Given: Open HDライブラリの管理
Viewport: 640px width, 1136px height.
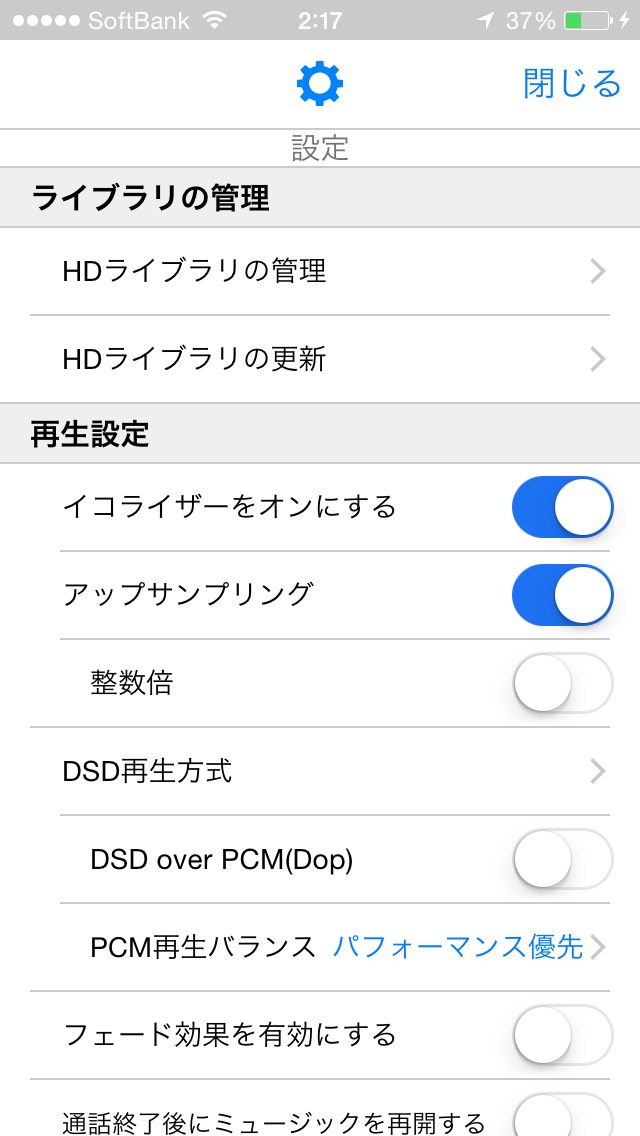Looking at the screenshot, I should (320, 271).
